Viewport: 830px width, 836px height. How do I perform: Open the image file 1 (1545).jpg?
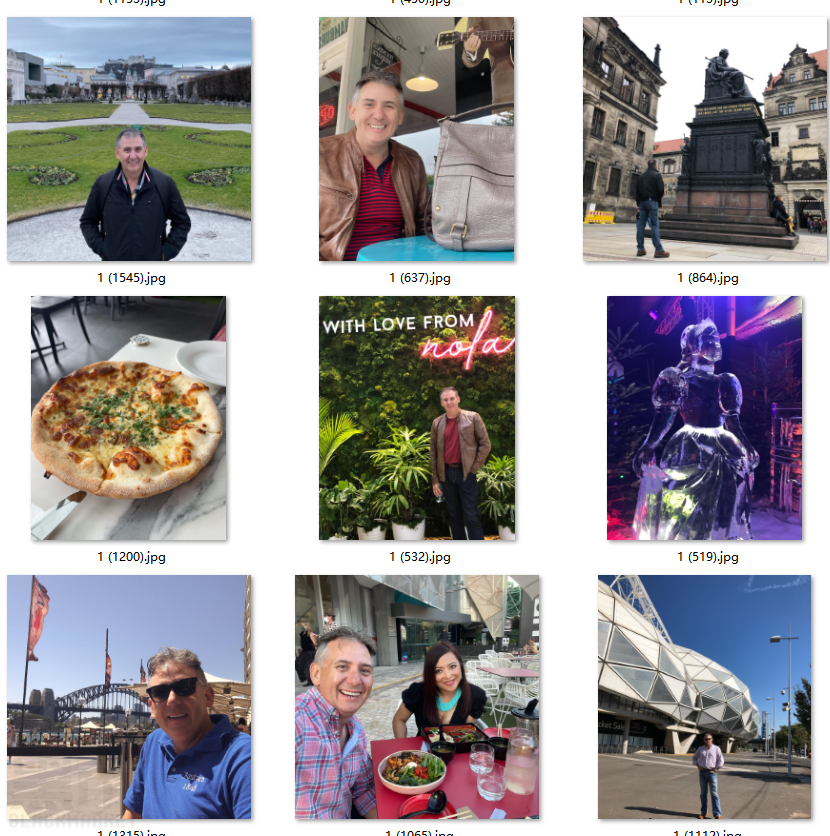(129, 139)
